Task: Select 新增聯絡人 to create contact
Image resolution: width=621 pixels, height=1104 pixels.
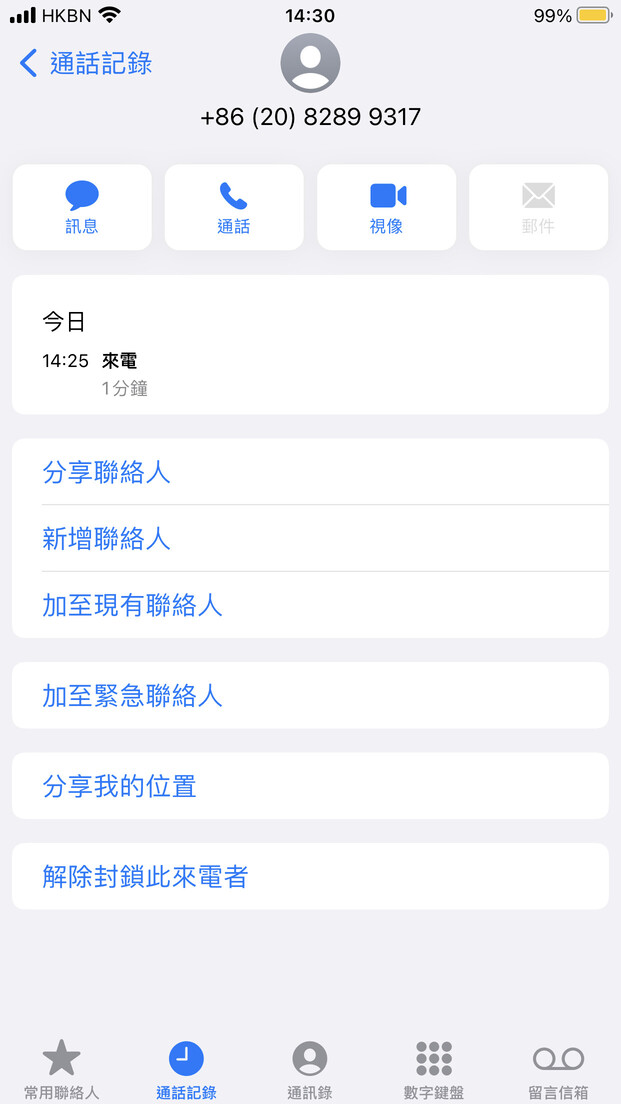Action: click(310, 539)
